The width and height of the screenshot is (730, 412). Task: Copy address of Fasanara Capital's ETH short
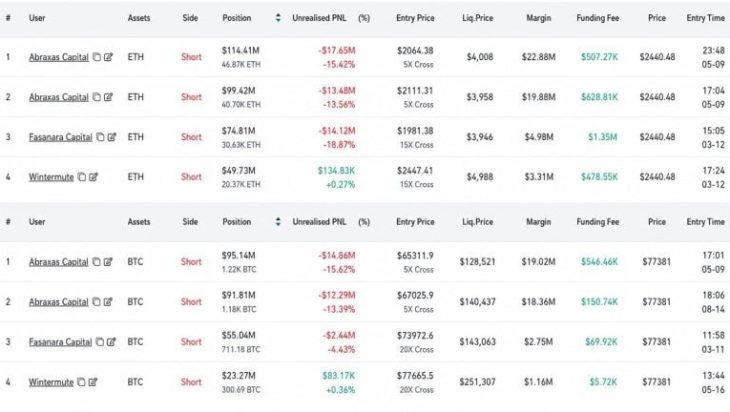click(100, 137)
